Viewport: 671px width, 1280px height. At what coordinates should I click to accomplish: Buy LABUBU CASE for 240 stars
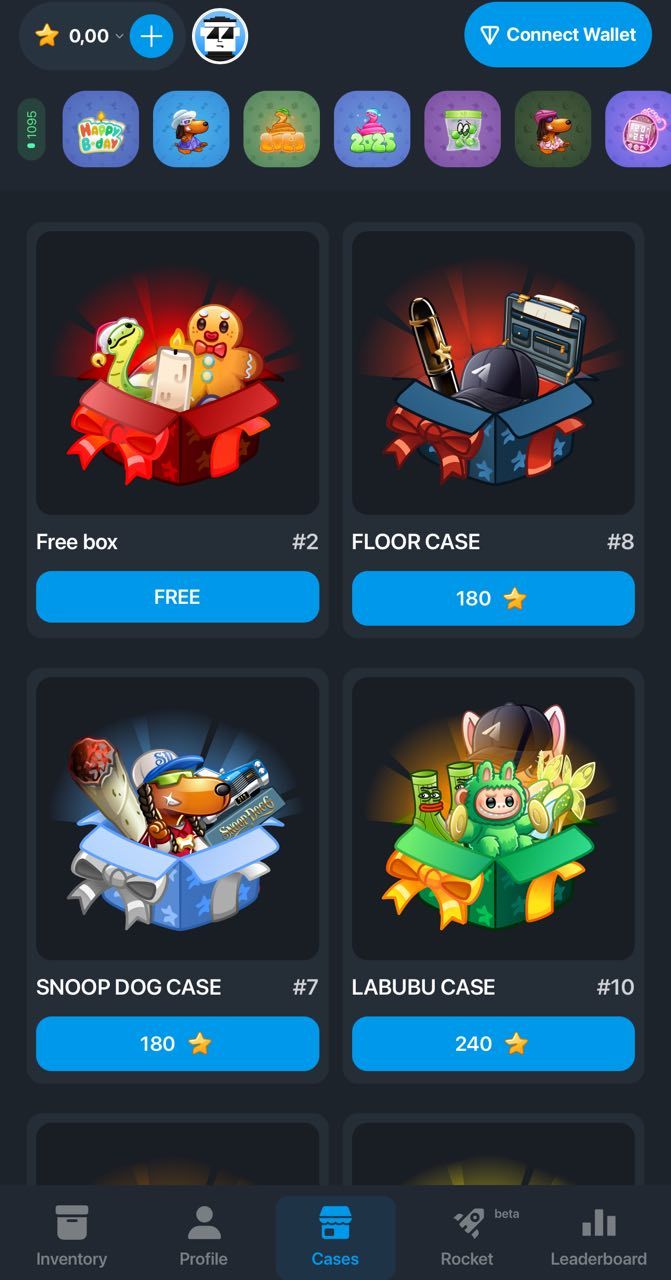(493, 1043)
